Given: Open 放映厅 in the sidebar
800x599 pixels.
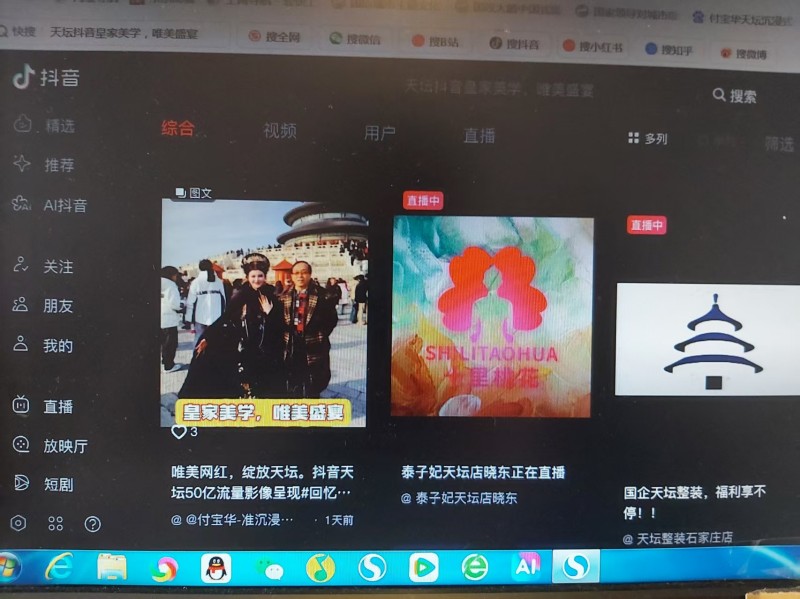Looking at the screenshot, I should pyautogui.click(x=65, y=446).
